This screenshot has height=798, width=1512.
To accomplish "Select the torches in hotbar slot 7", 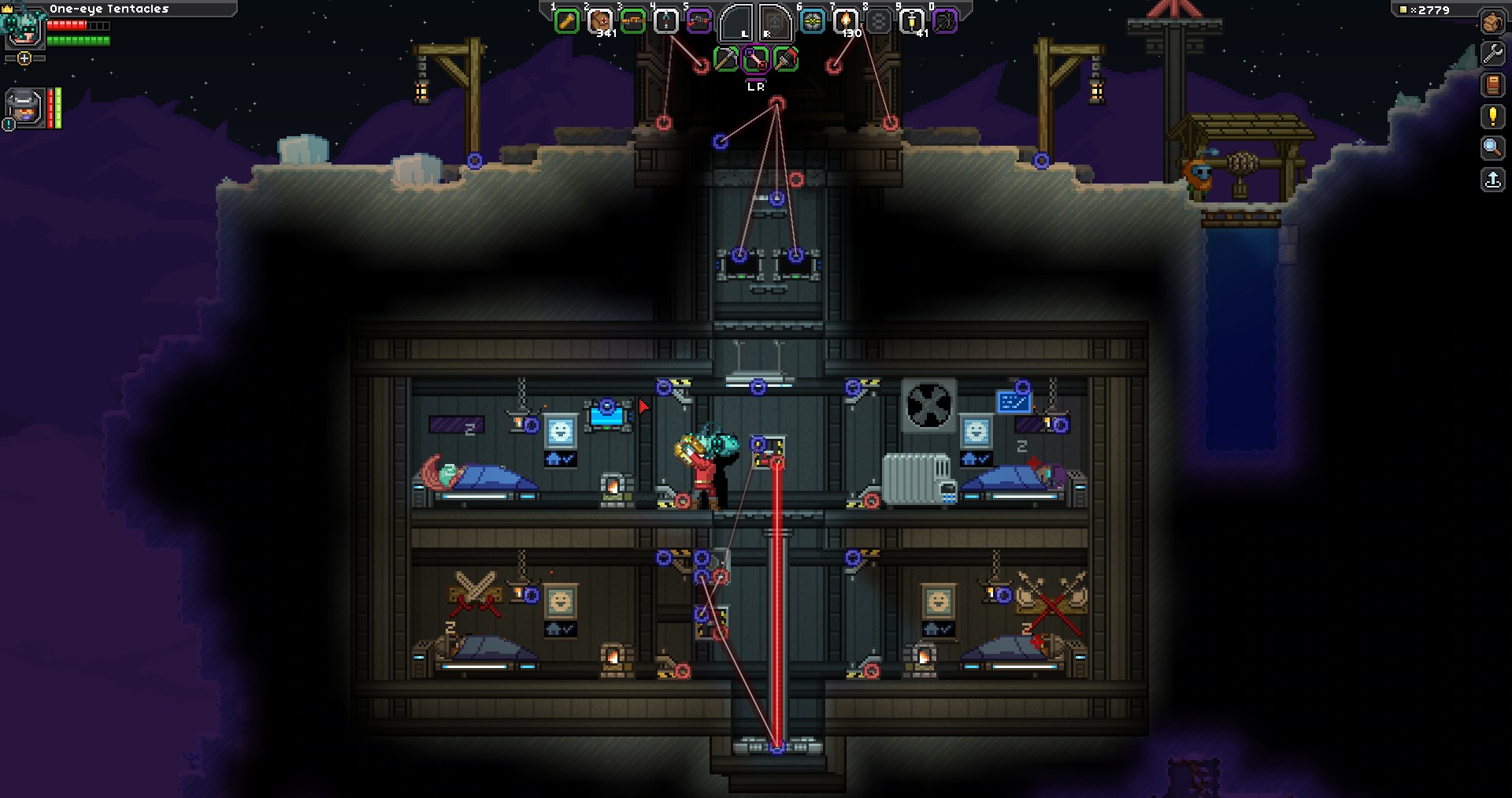I will [845, 21].
